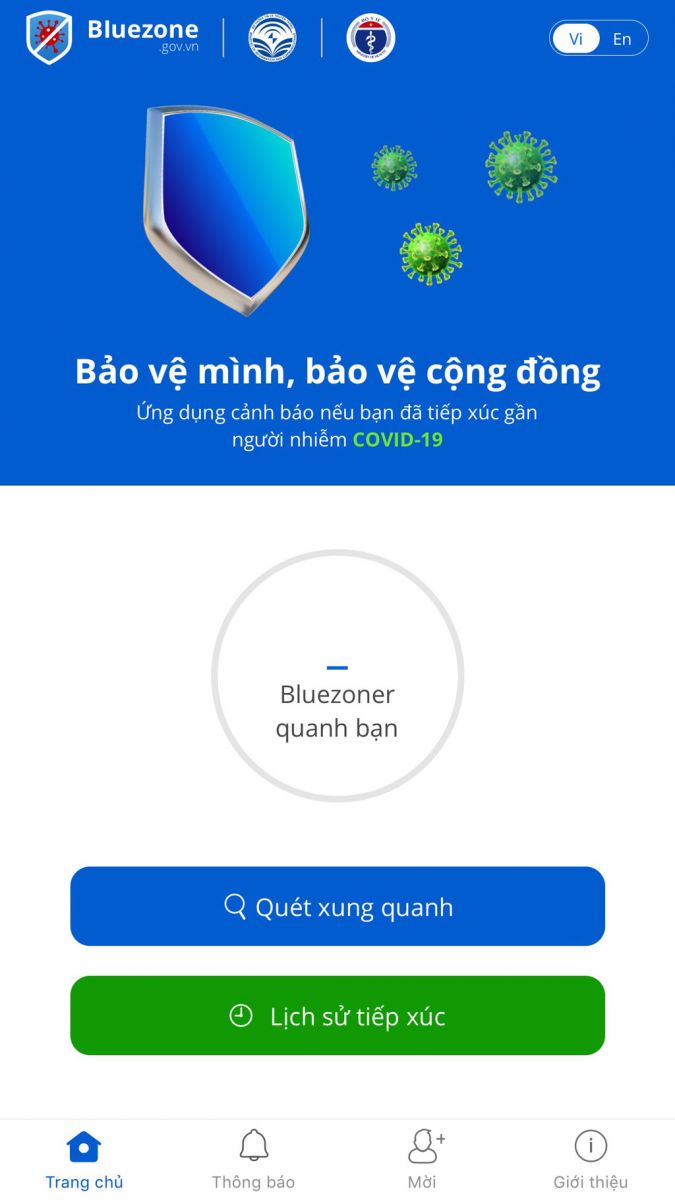Select Vietnamese (Vi) language option
This screenshot has width=675, height=1200.
click(576, 40)
